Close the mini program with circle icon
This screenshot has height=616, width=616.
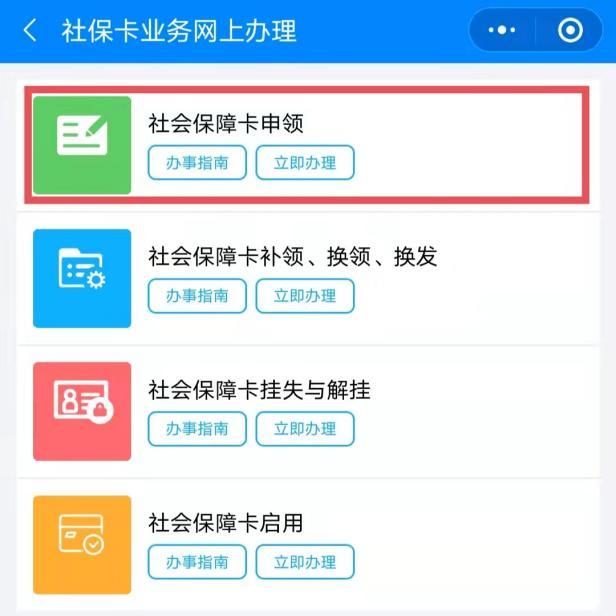tap(570, 30)
